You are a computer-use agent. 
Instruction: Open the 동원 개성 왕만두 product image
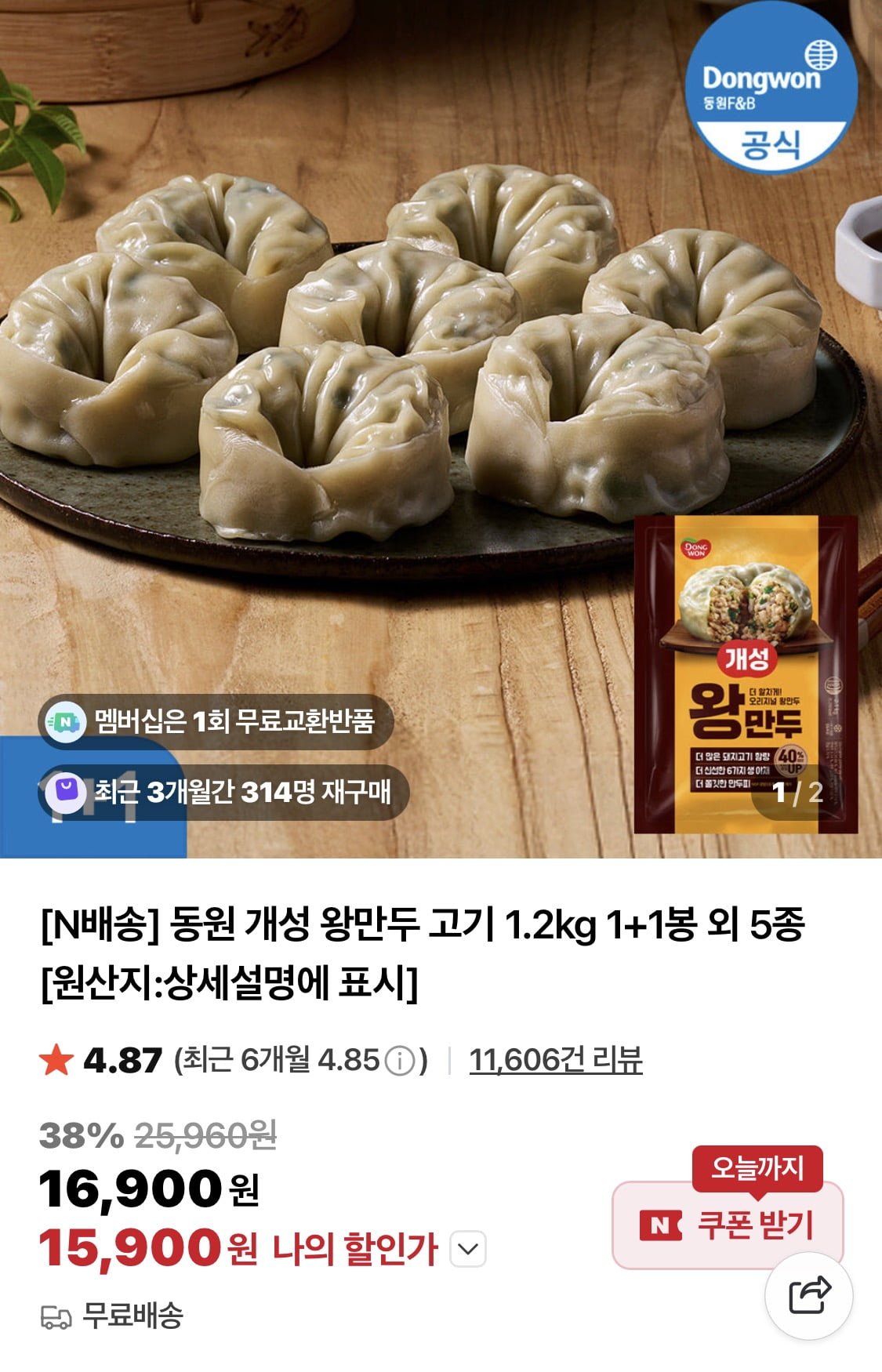[439, 392]
